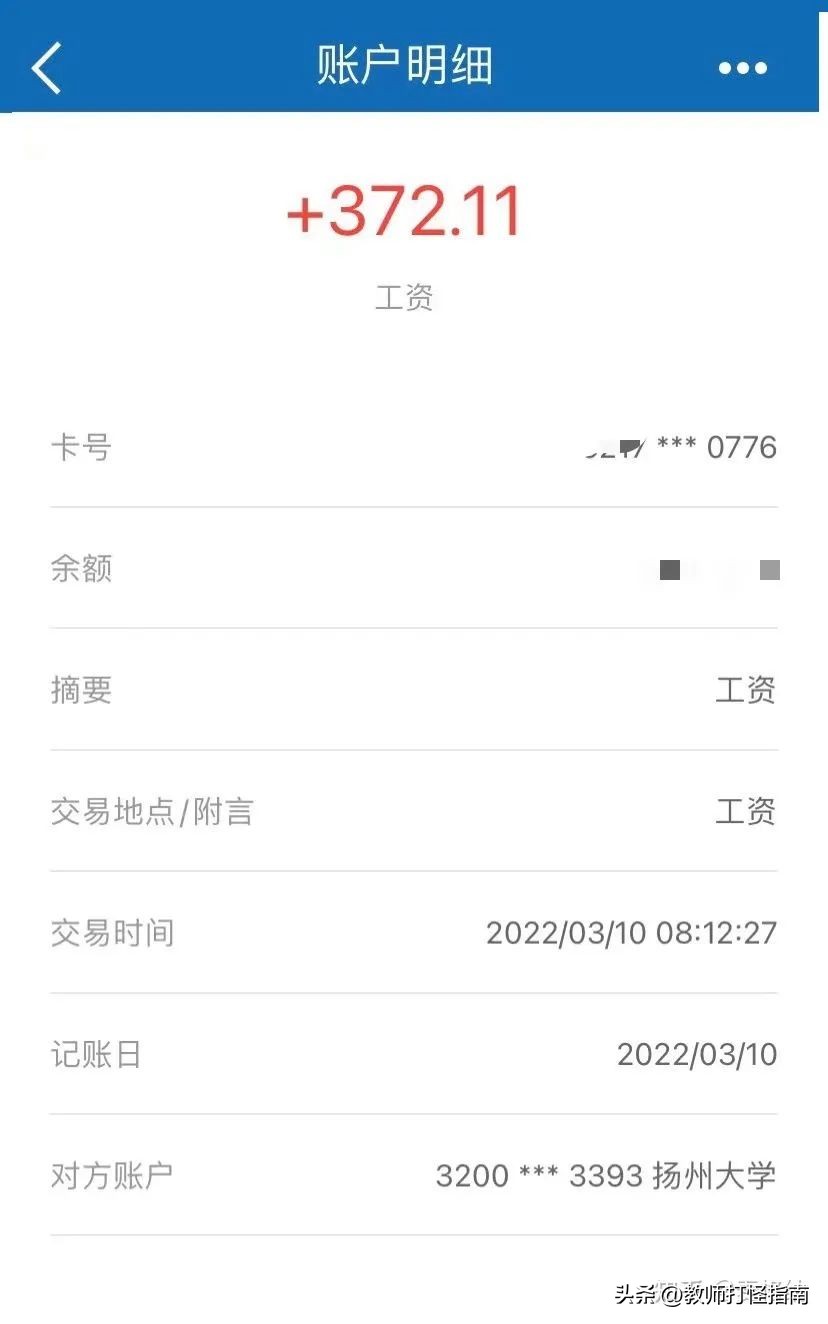Viewport: 828px width, 1324px height.
Task: Select the 工资 value in the 摘要 row
Action: coord(745,690)
